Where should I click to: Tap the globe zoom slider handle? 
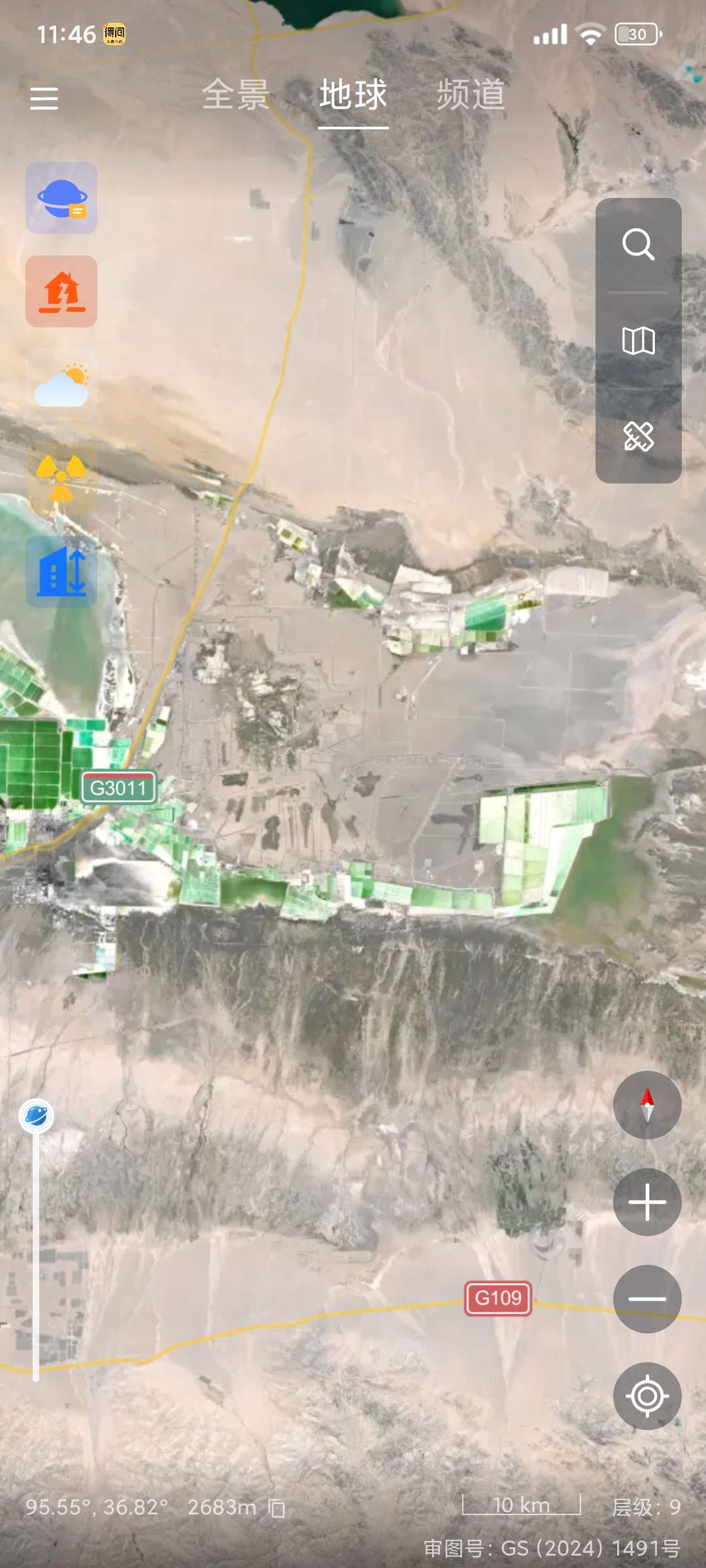[x=37, y=1116]
